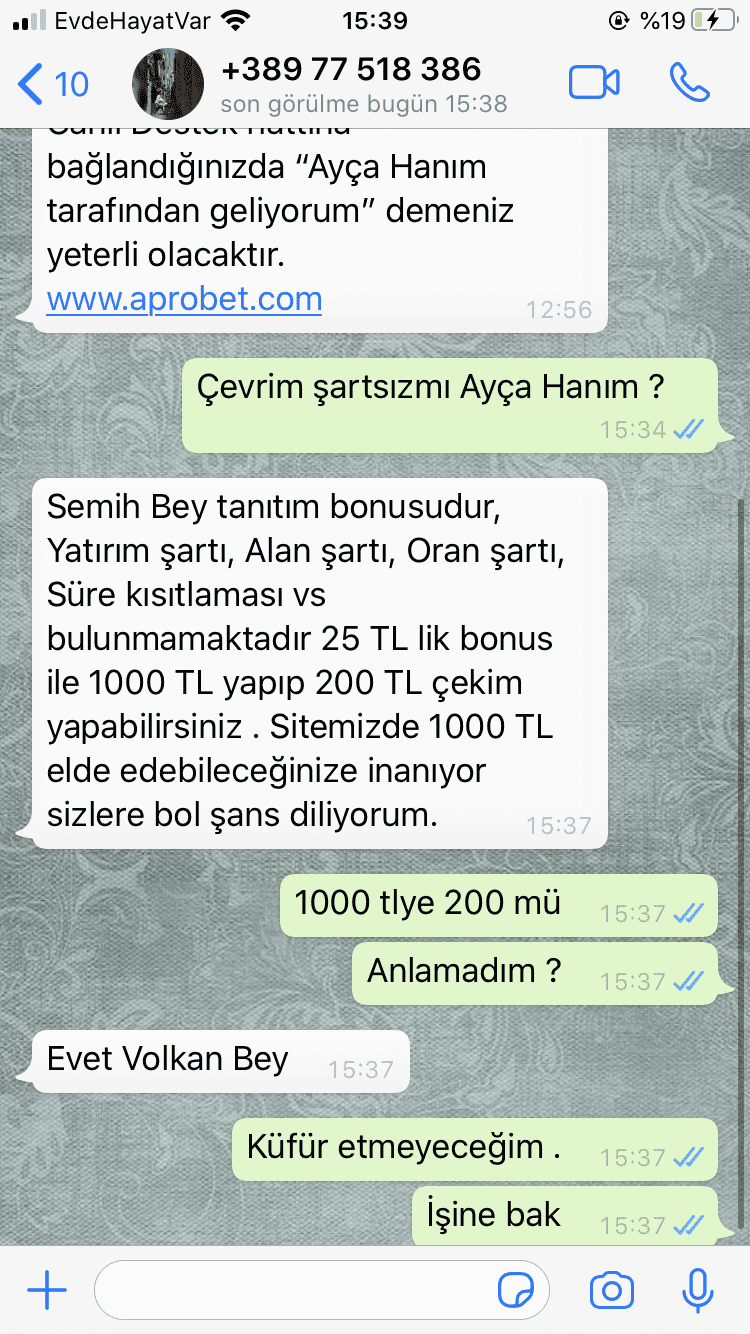Open the sticker picker
Viewport: 750px width, 1334px height.
516,1291
